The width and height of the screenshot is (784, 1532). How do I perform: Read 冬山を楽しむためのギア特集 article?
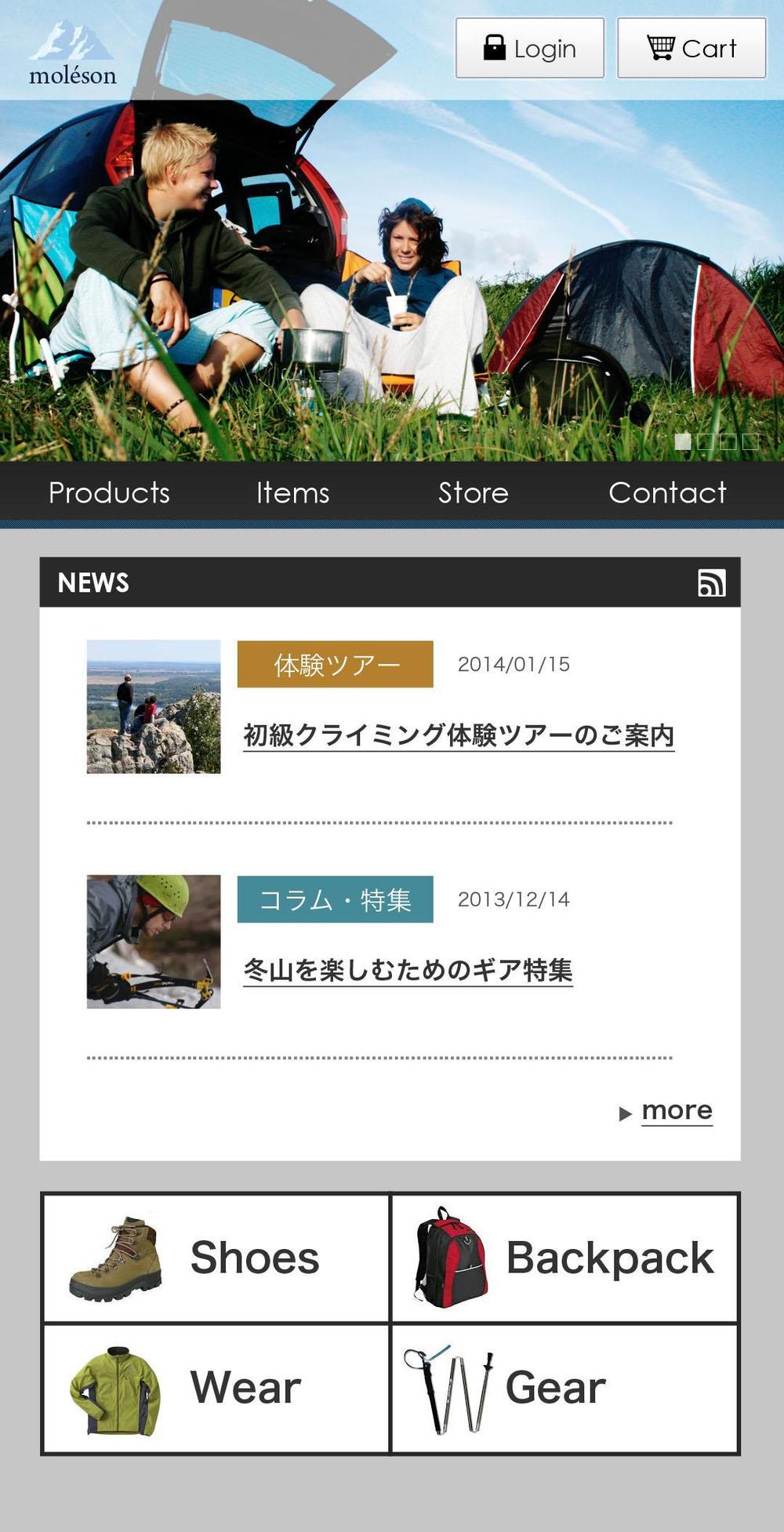coord(408,971)
